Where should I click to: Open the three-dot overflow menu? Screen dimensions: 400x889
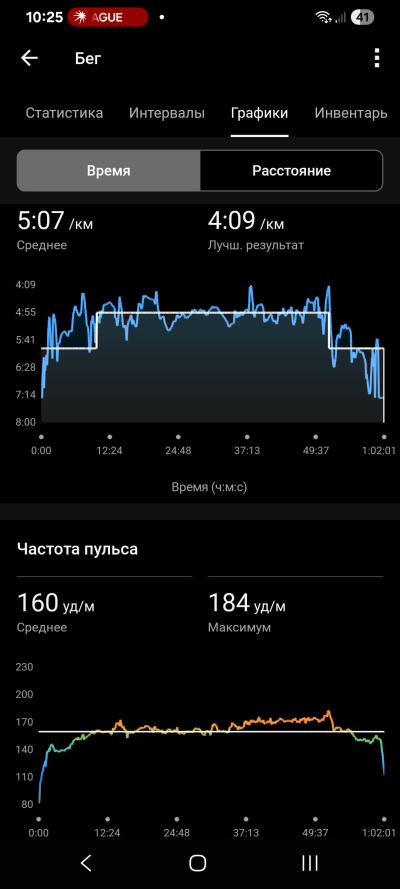tap(377, 58)
